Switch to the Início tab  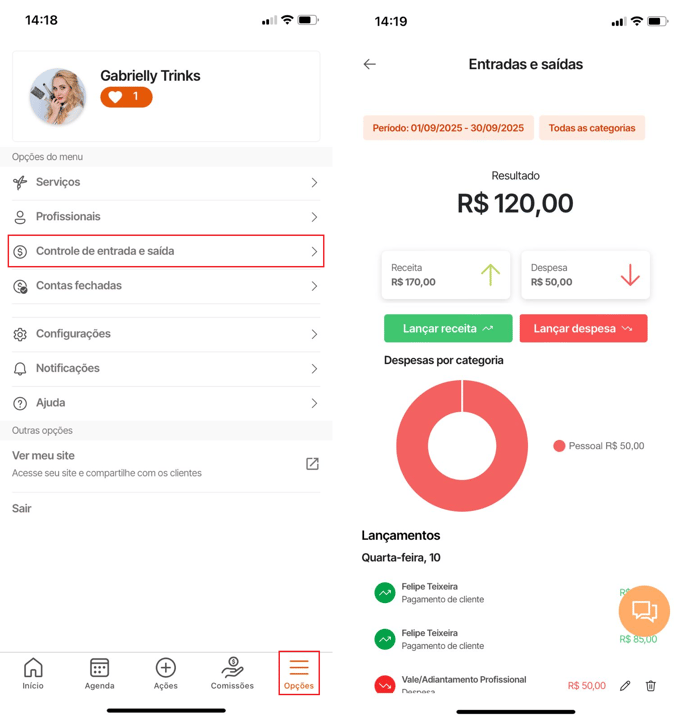pyautogui.click(x=33, y=674)
